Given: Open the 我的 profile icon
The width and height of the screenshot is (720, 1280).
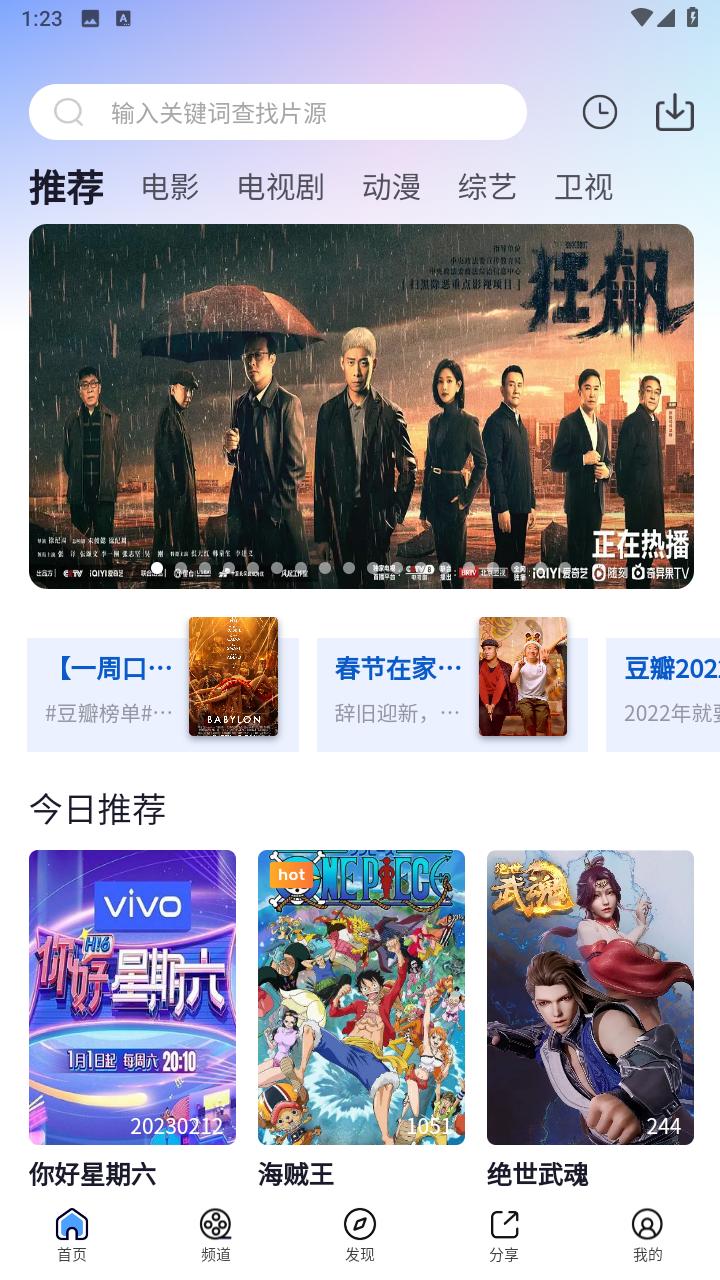Looking at the screenshot, I should pos(648,1224).
